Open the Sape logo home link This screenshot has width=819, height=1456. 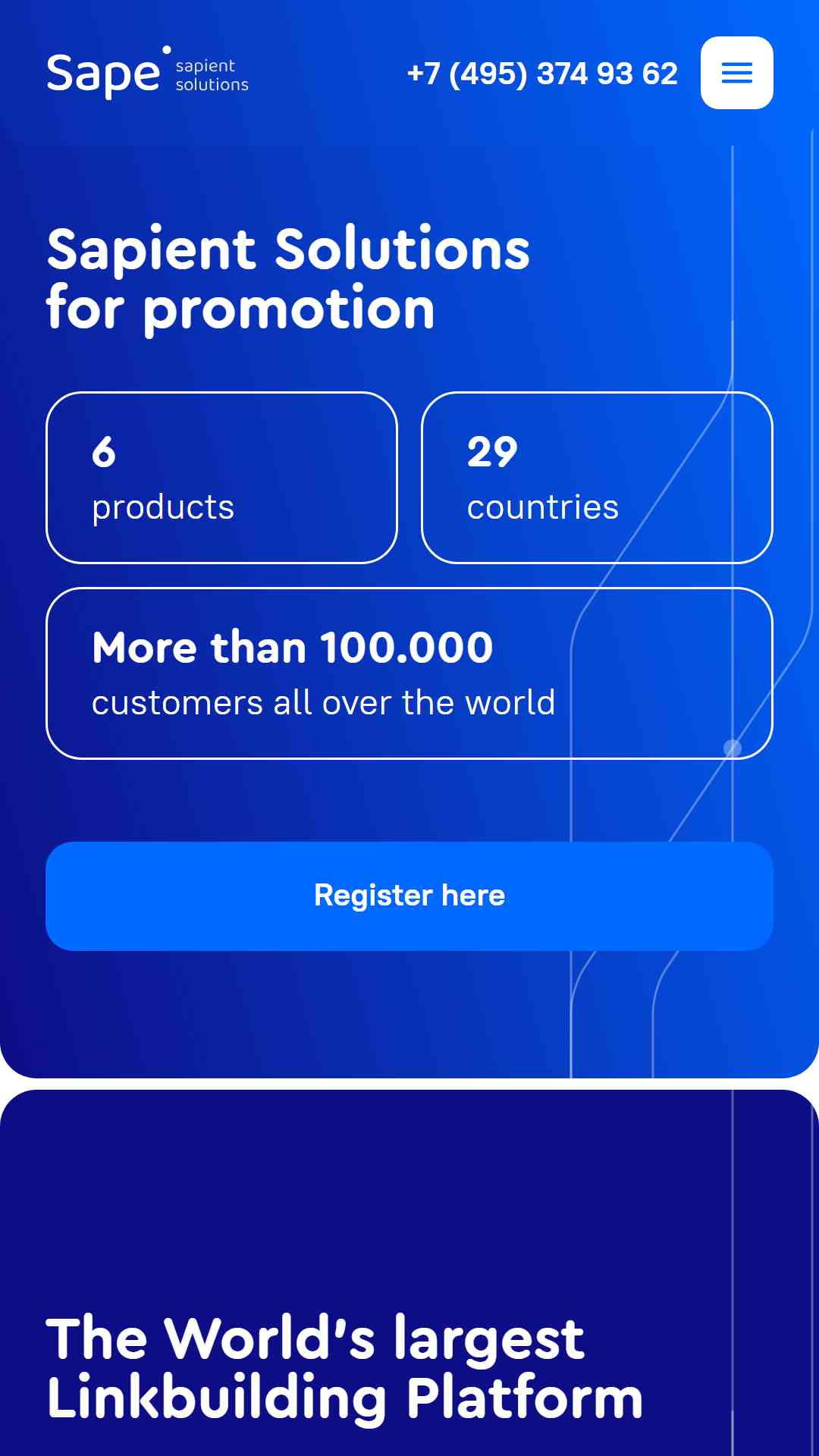pyautogui.click(x=148, y=73)
